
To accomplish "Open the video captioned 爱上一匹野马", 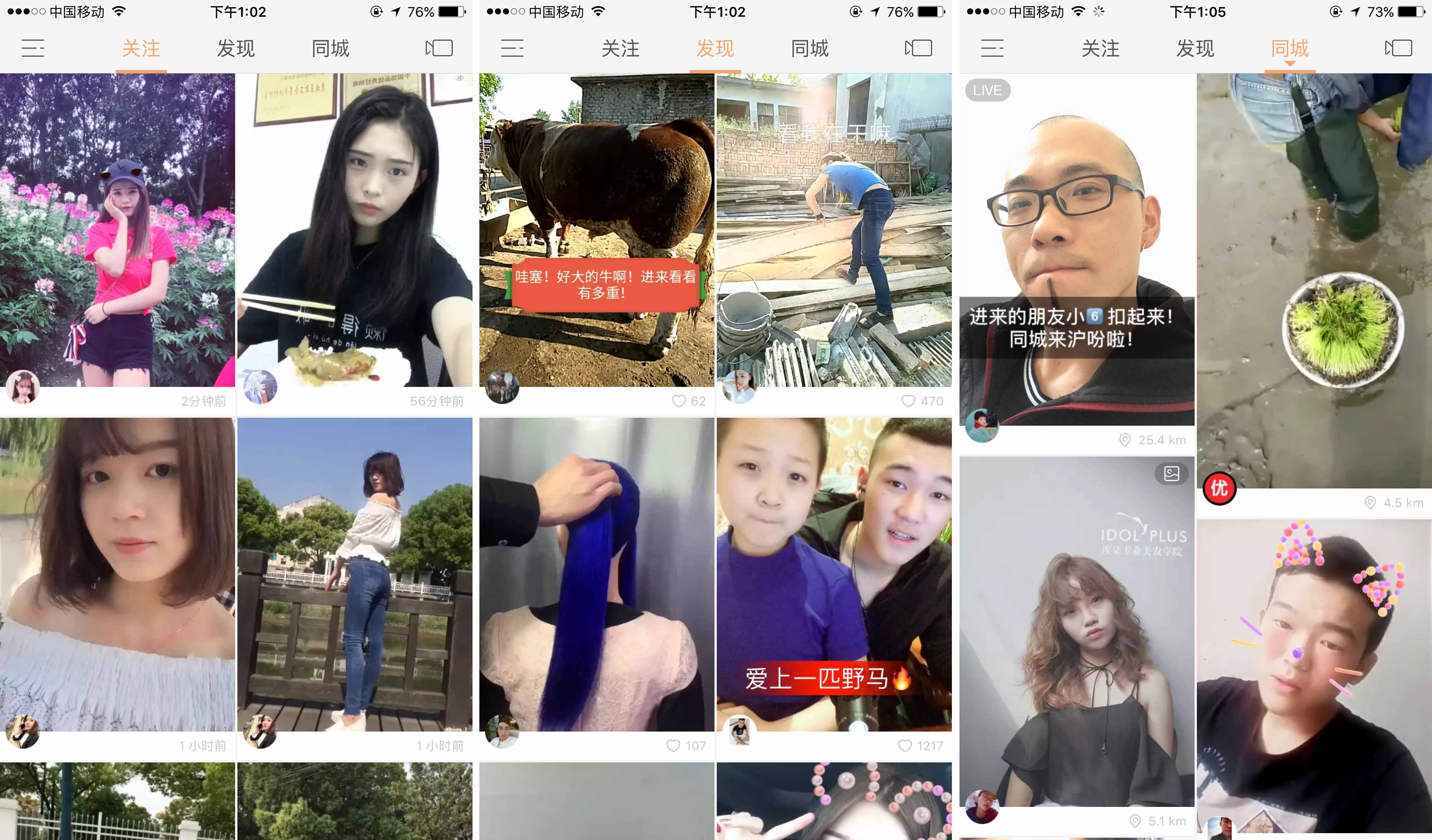I will click(834, 574).
